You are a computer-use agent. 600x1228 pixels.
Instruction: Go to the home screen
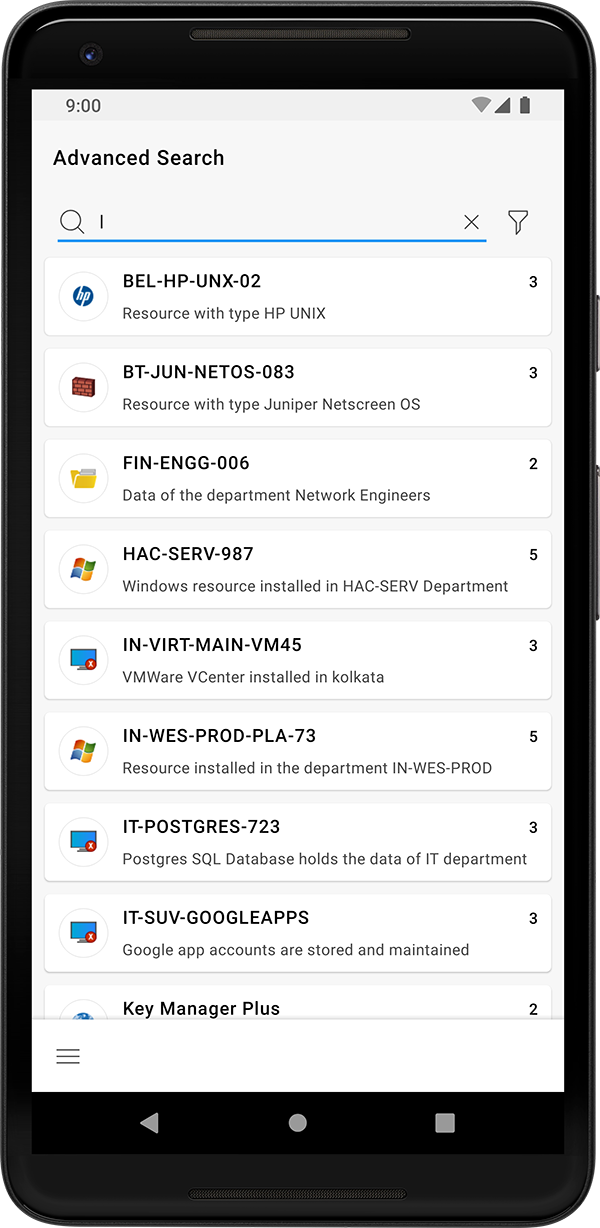click(297, 1122)
